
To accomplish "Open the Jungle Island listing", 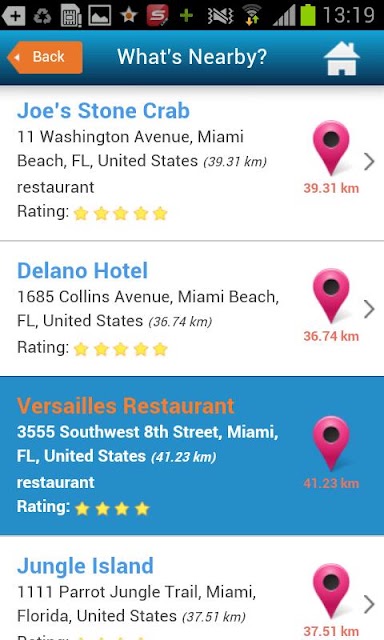I will (192, 588).
